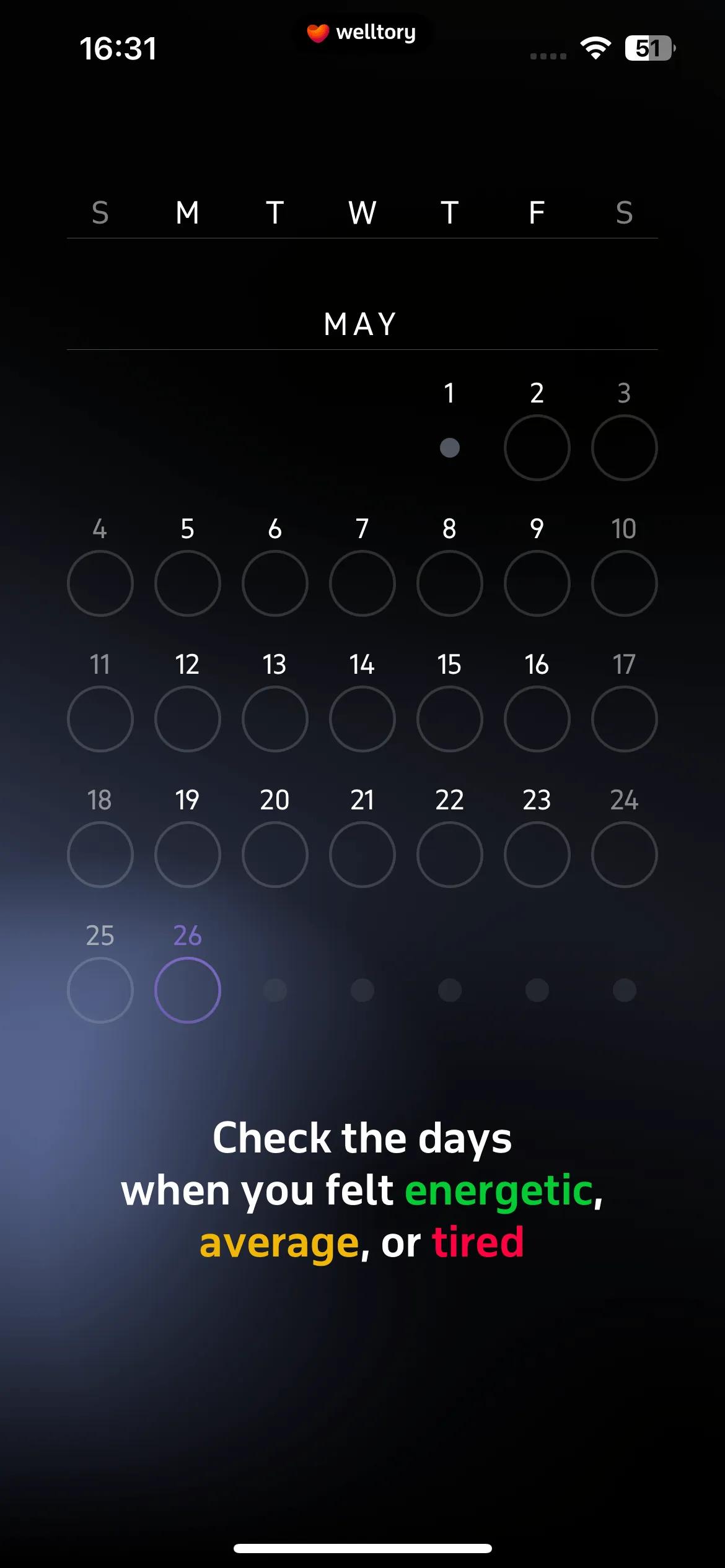725x1568 pixels.
Task: Tap the circle for May 3
Action: pyautogui.click(x=625, y=448)
